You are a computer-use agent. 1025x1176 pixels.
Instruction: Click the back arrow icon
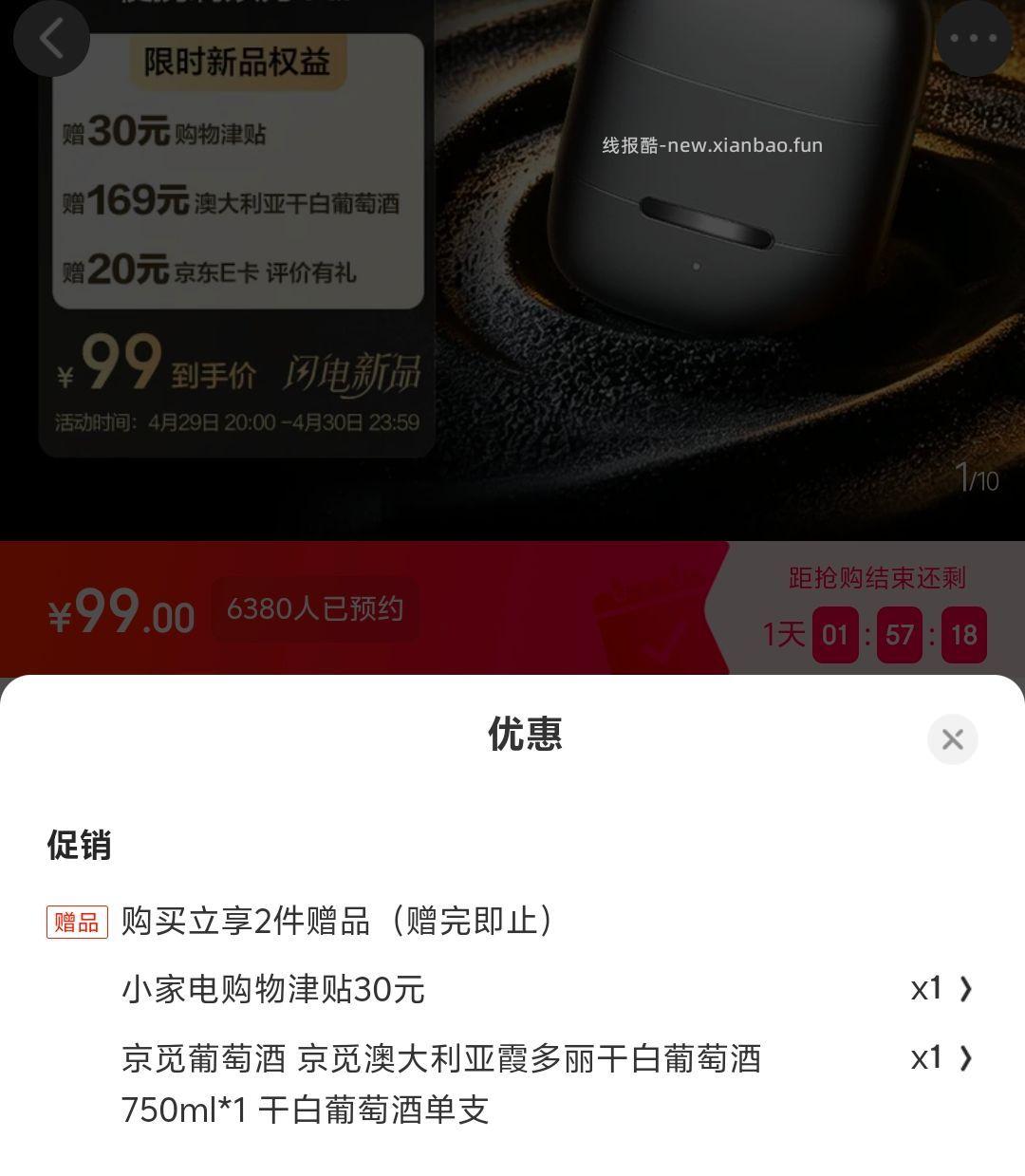(52, 38)
